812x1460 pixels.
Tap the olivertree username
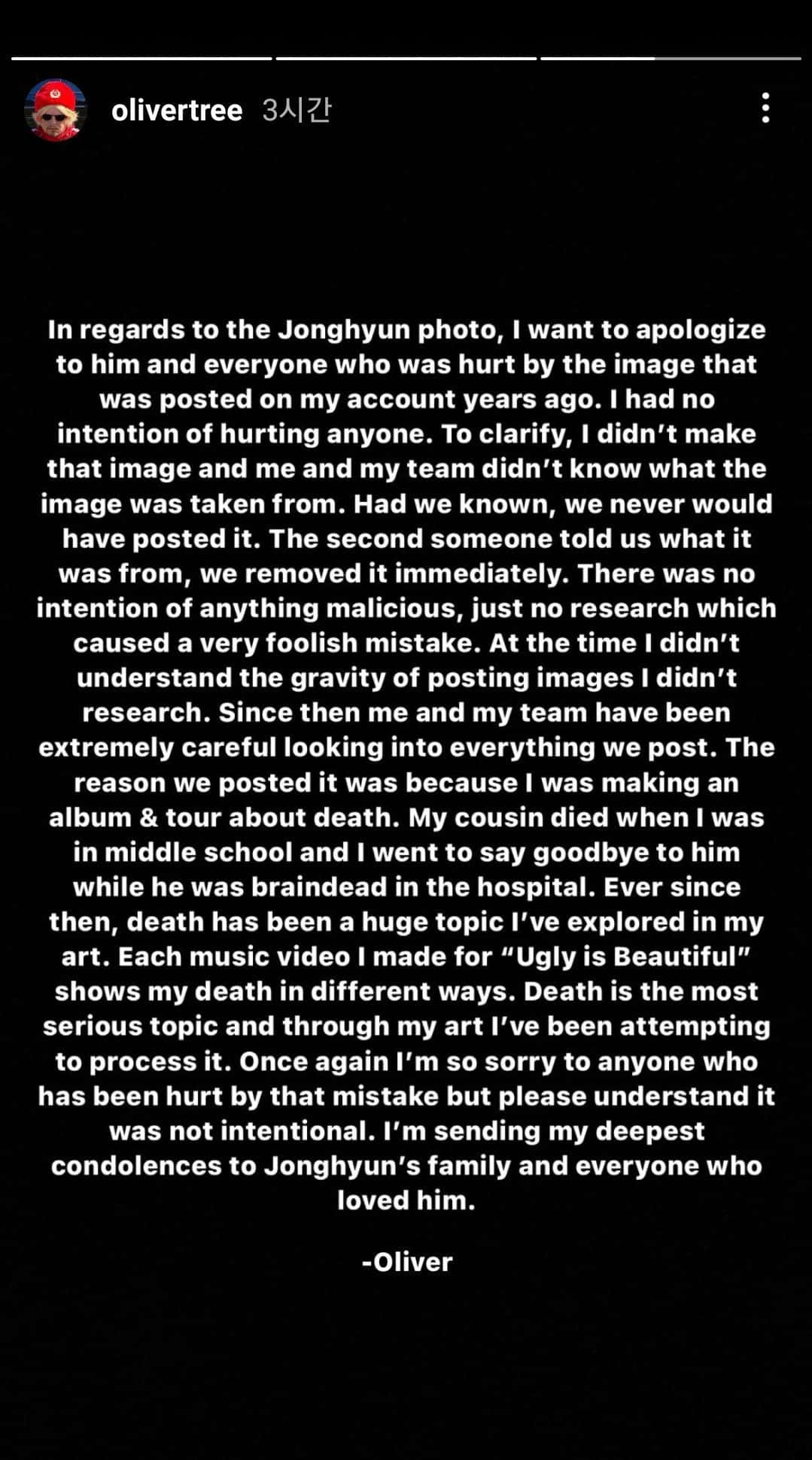point(177,111)
